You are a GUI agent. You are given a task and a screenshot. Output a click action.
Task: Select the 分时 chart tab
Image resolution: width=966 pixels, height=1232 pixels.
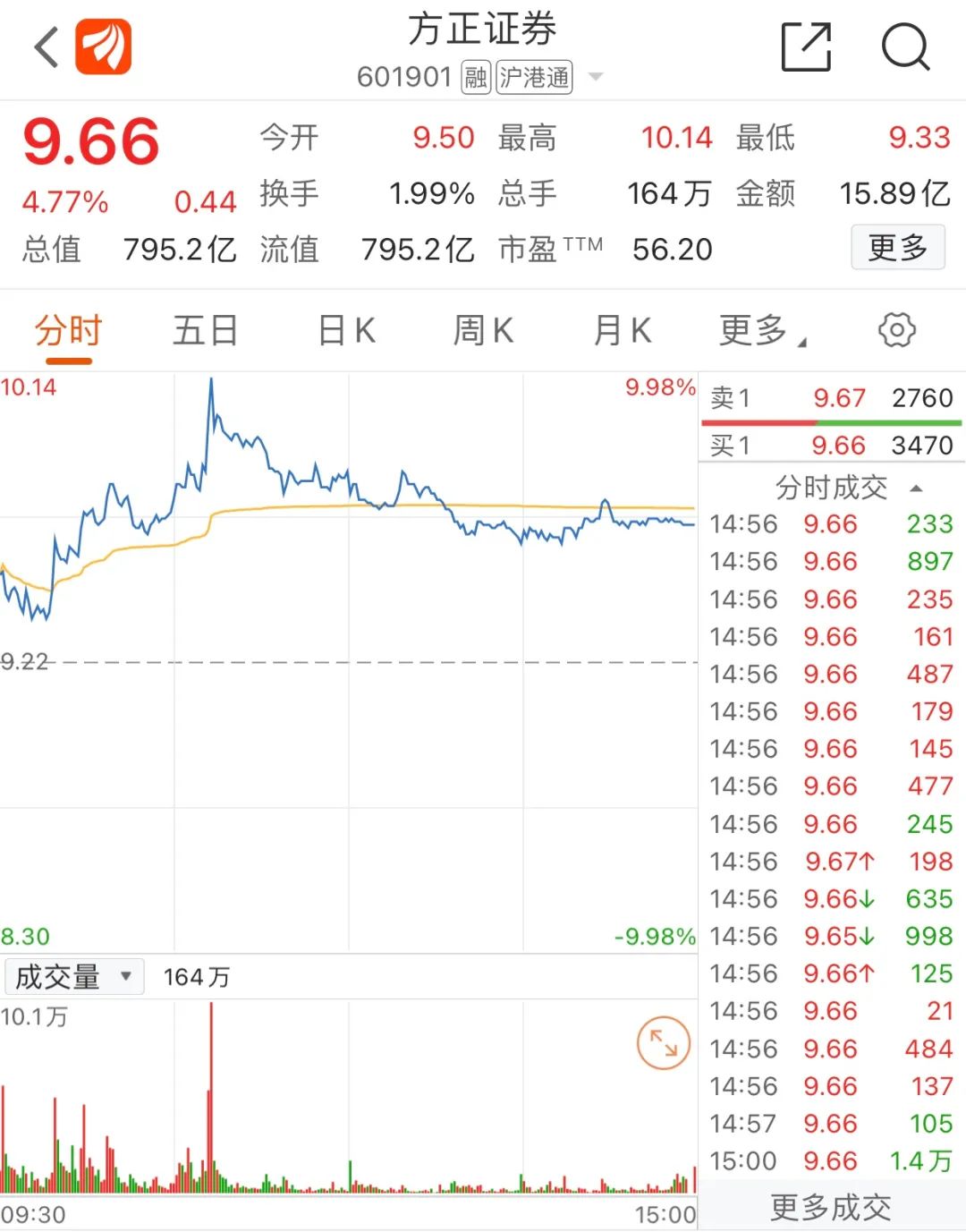69,331
